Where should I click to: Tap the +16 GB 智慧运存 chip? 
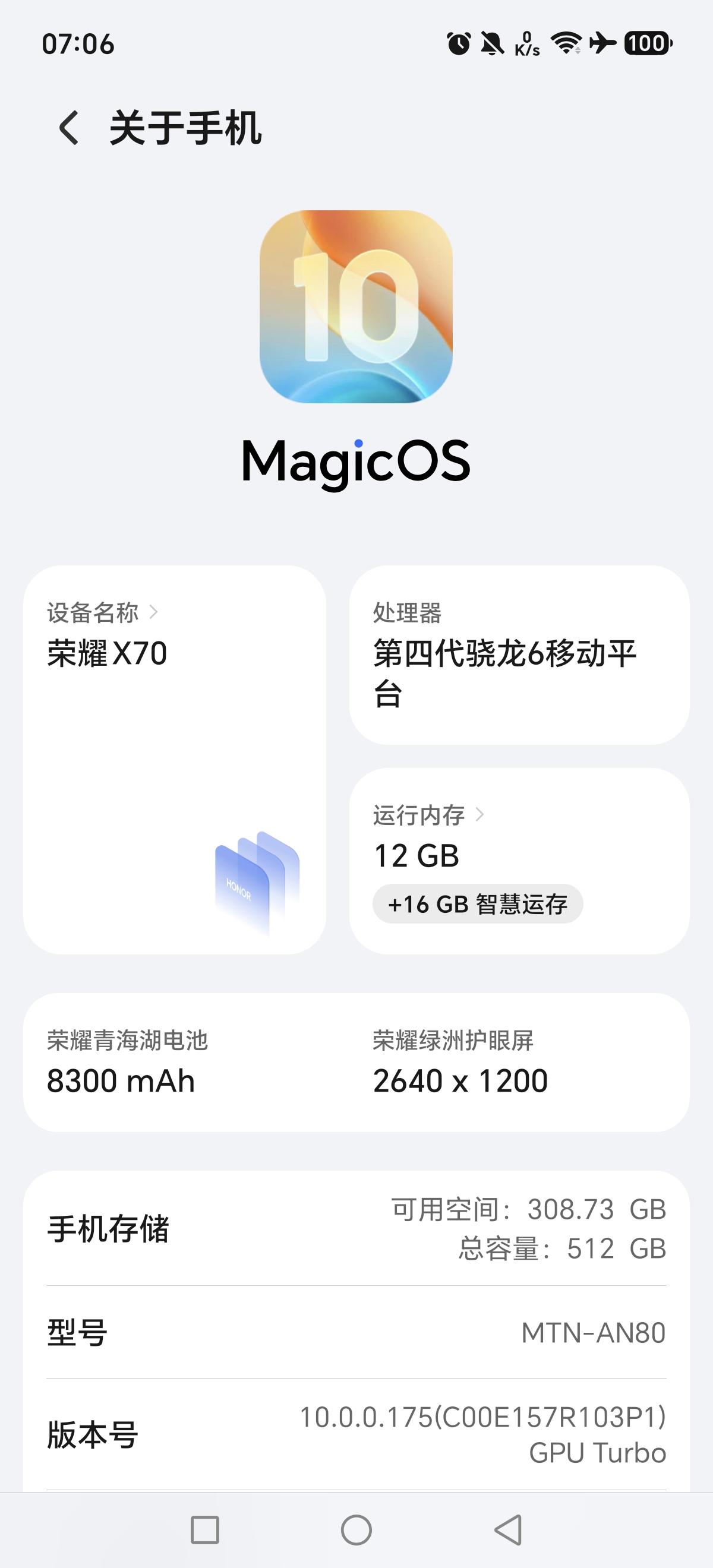click(x=478, y=904)
